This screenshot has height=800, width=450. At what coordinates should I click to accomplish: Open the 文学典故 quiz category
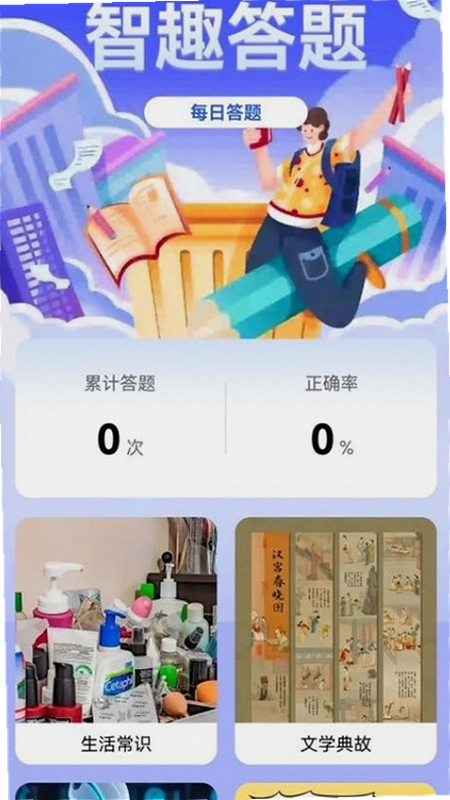tap(336, 640)
